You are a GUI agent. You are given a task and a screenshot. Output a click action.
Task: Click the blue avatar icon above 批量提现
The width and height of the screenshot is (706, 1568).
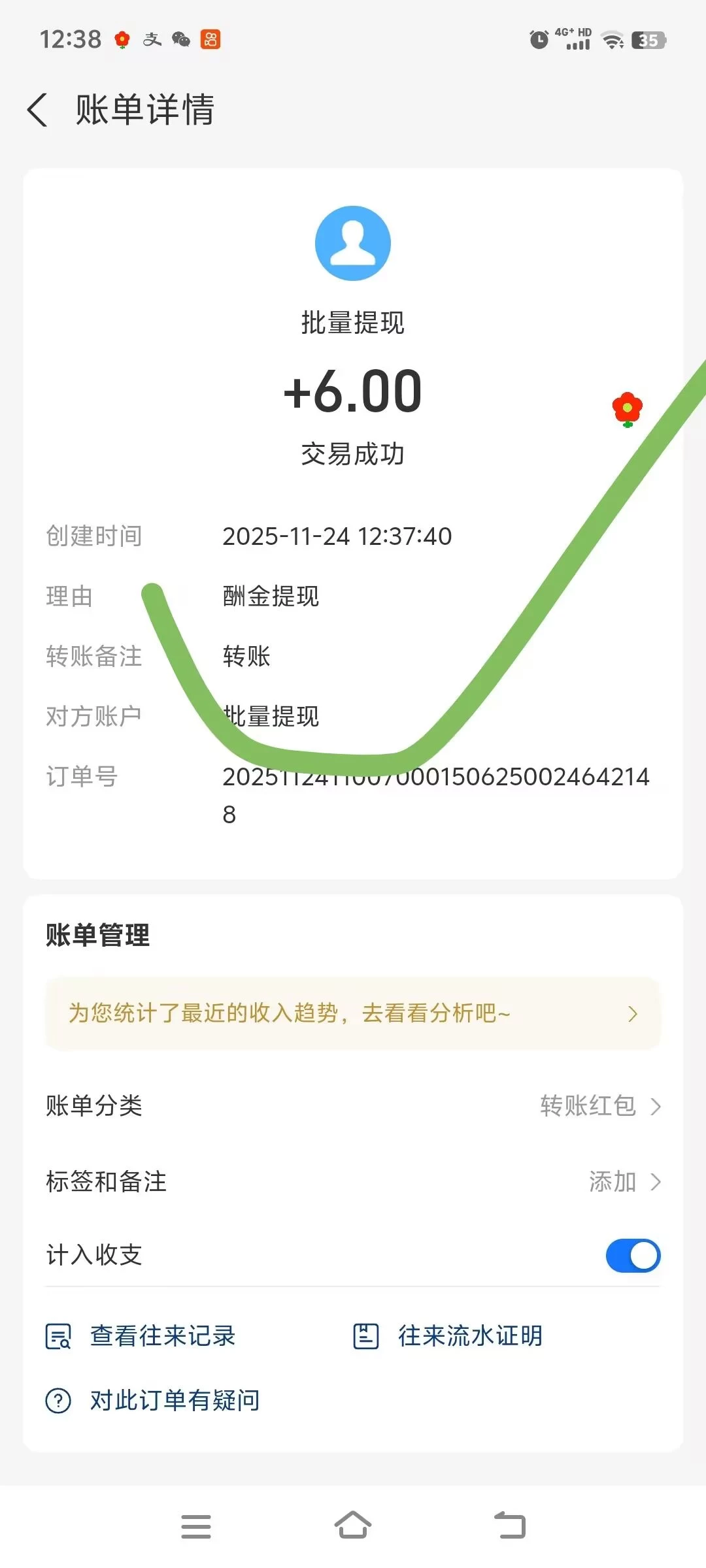353,242
